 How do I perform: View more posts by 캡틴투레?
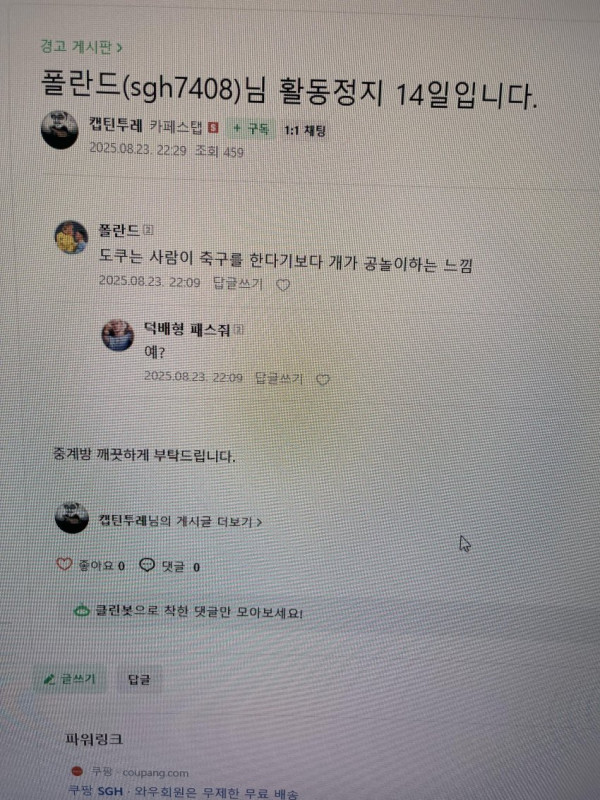click(x=180, y=521)
